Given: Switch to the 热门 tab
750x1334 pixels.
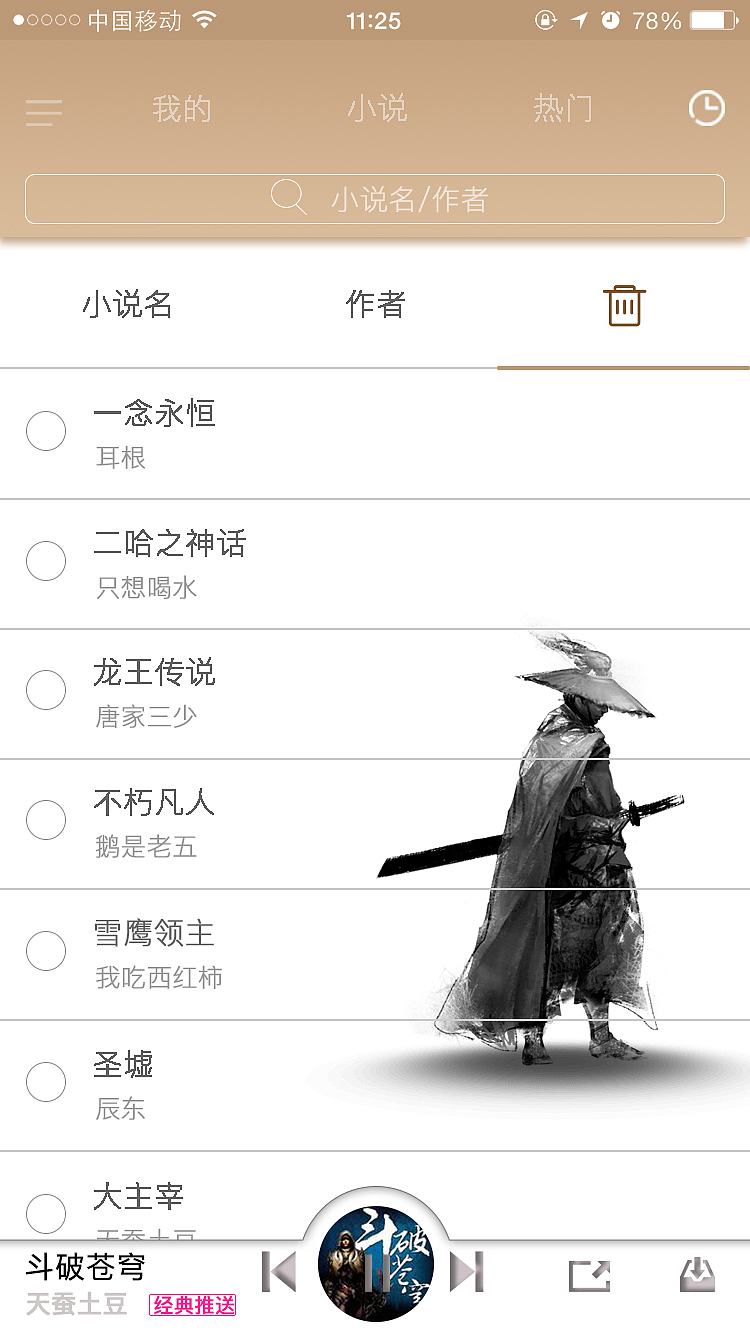Looking at the screenshot, I should [565, 108].
